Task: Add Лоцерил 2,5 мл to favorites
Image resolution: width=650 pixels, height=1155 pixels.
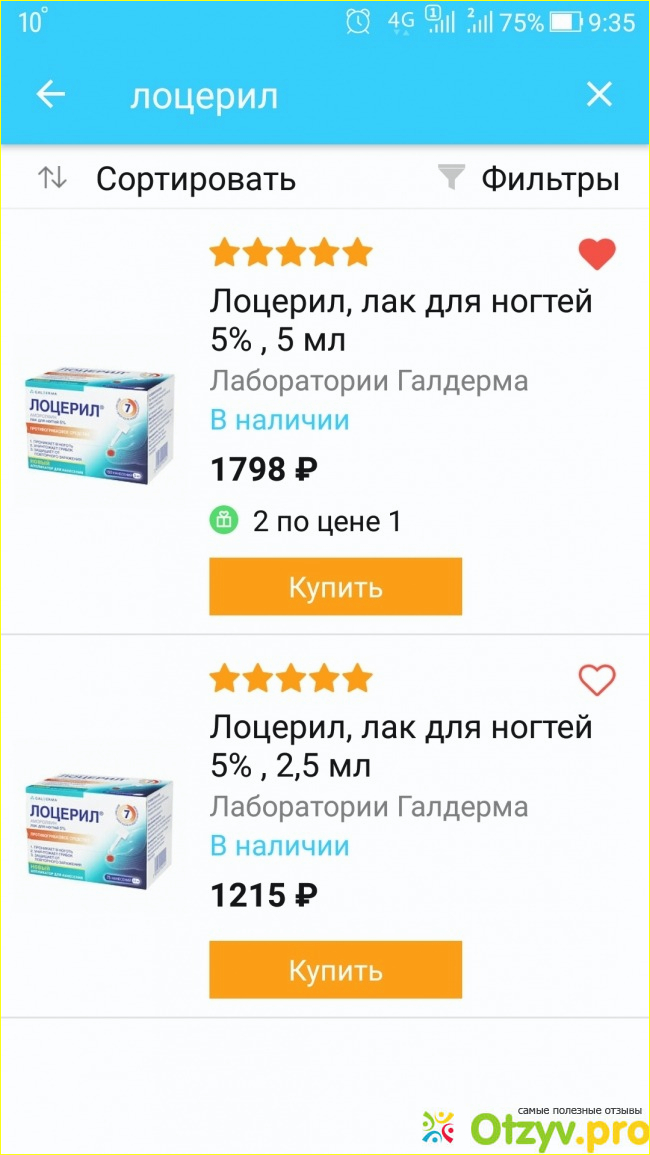Action: pos(597,681)
